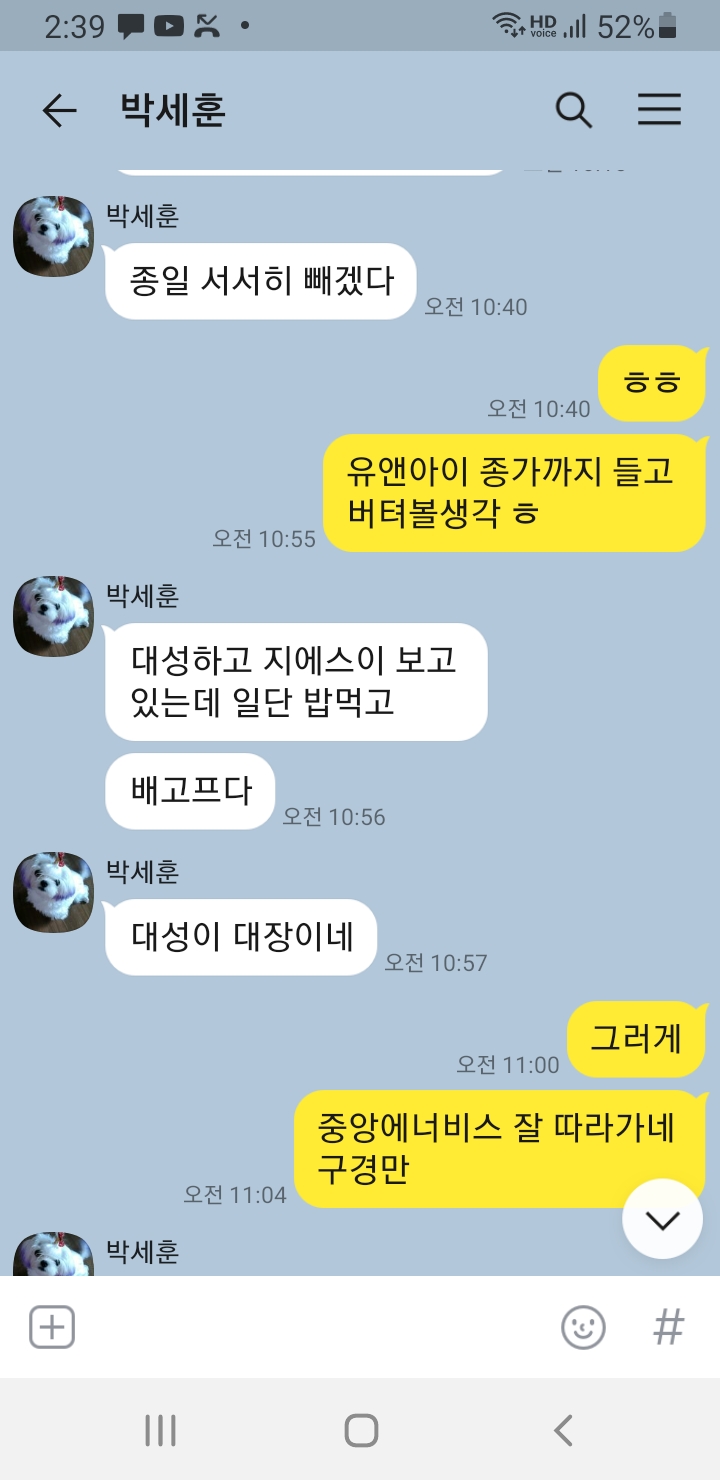
Task: Open the hashtag search
Action: (x=668, y=1327)
